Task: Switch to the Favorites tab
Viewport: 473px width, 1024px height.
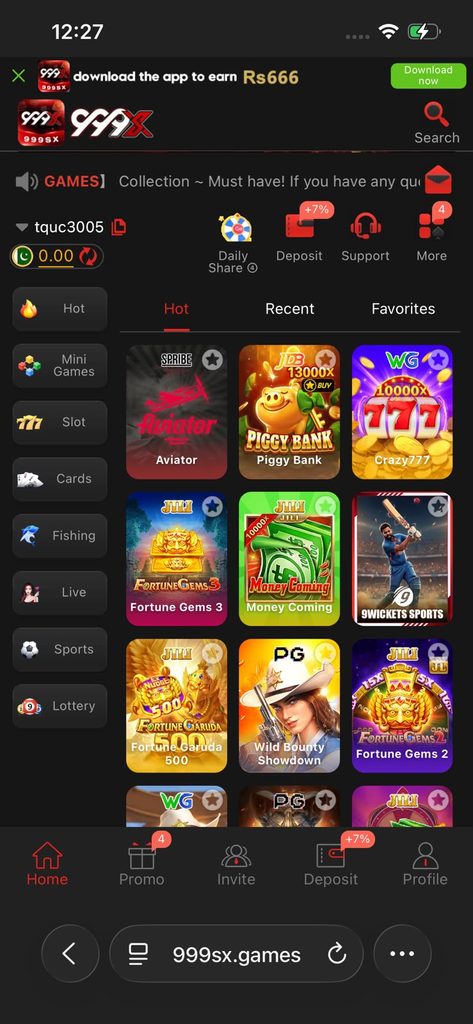Action: click(x=403, y=309)
